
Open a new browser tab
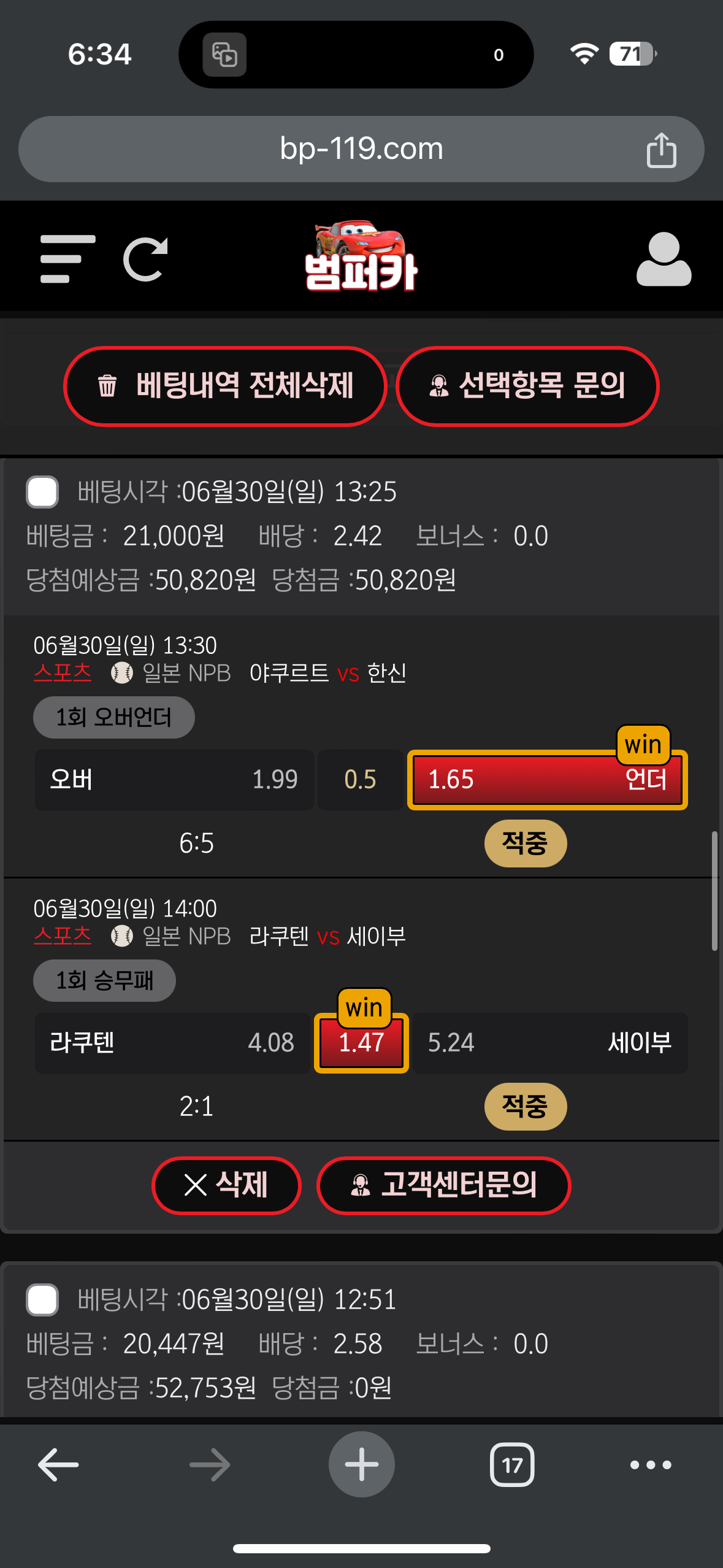(361, 1464)
